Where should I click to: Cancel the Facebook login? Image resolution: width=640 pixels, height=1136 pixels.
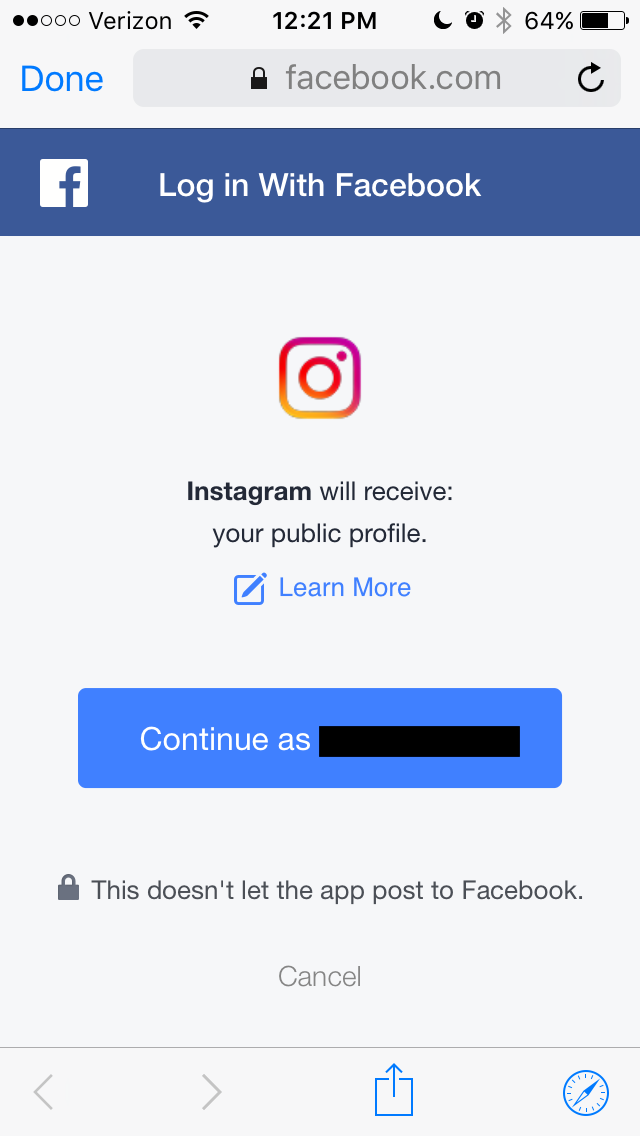320,976
